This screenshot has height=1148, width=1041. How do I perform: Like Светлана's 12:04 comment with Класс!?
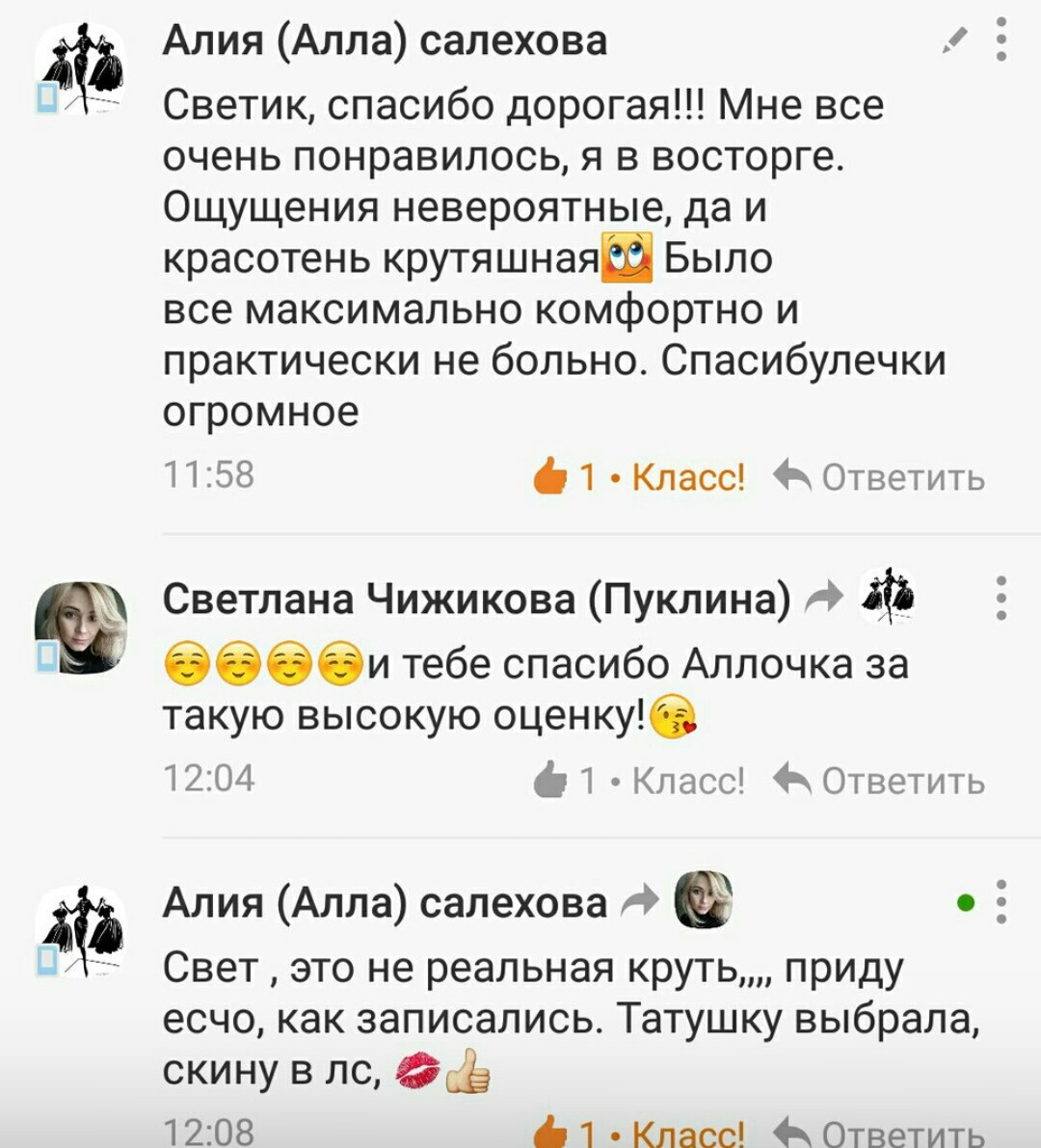(641, 781)
